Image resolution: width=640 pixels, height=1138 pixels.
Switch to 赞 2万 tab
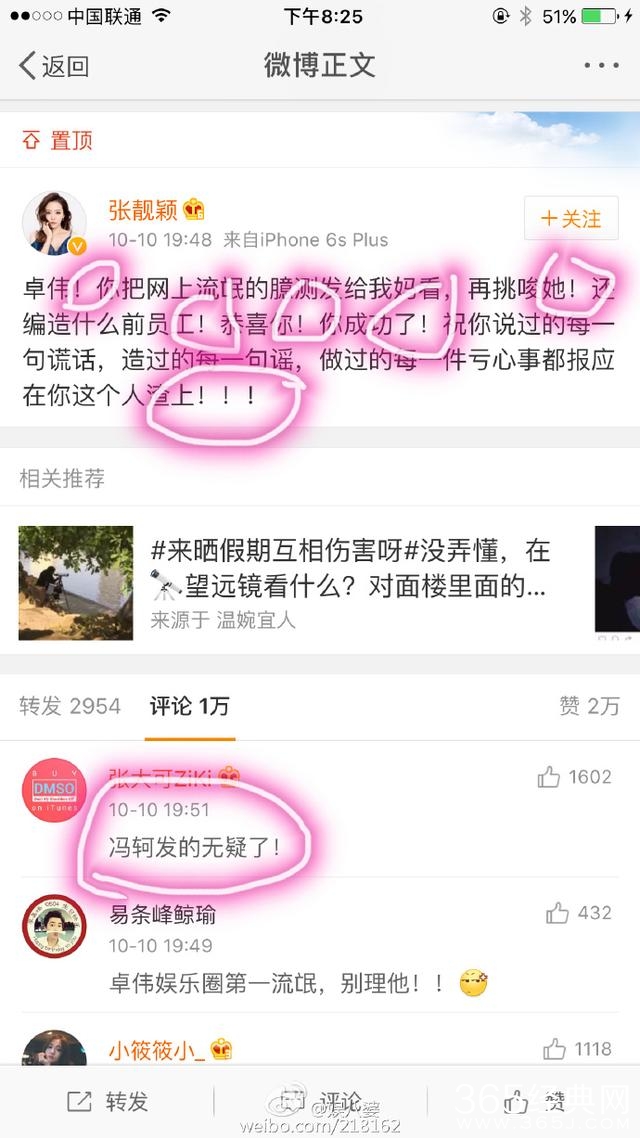pos(589,706)
